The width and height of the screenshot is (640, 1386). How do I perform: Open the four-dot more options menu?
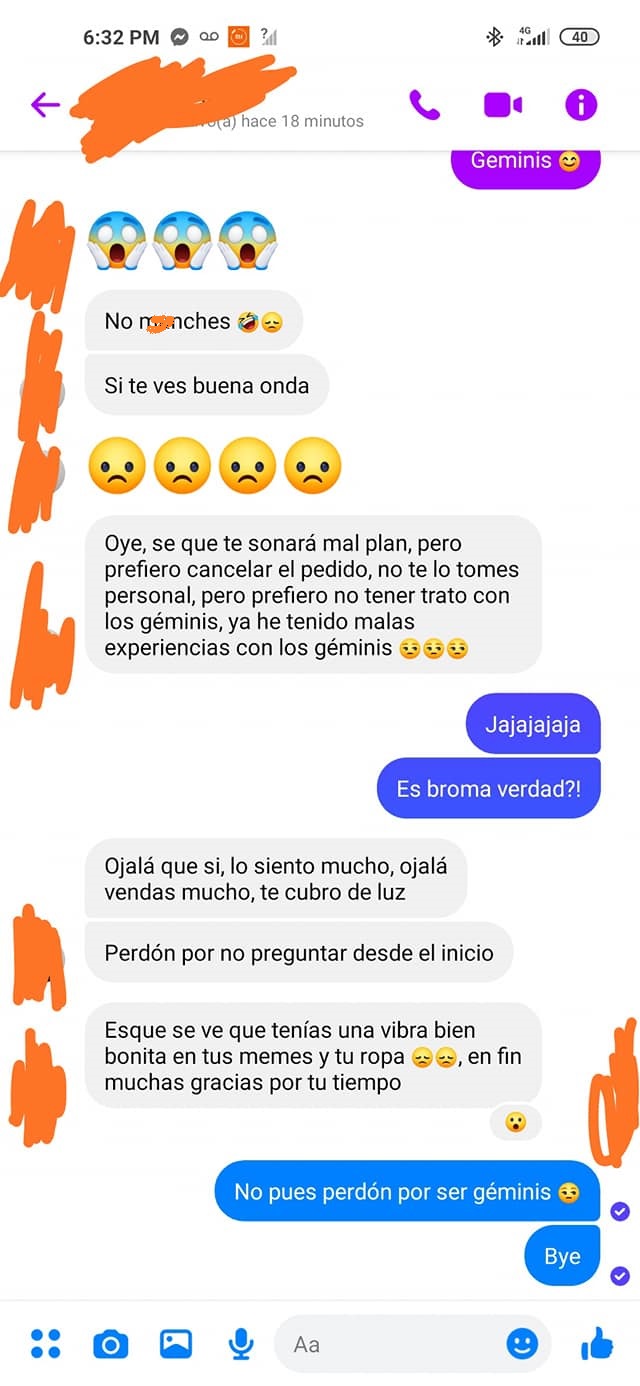(45, 1344)
